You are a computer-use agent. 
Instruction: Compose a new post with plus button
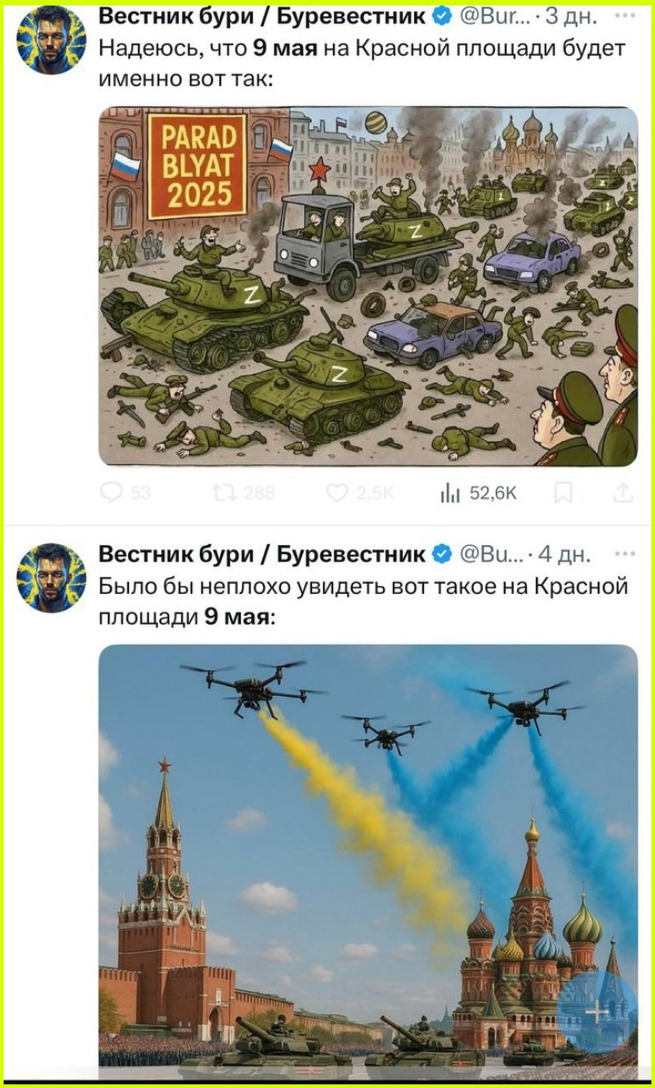pos(597,1010)
